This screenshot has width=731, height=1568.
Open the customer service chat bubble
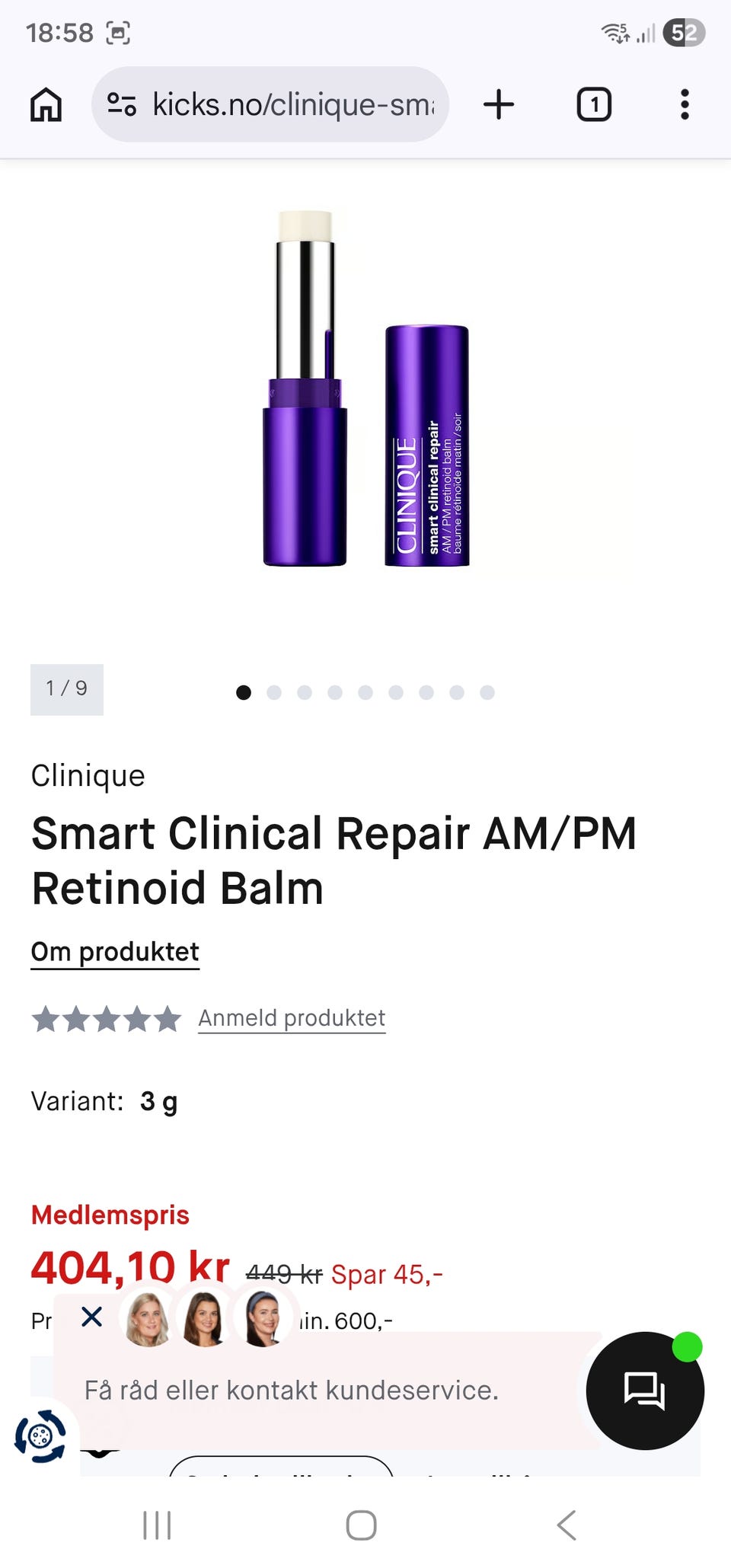(x=644, y=1391)
